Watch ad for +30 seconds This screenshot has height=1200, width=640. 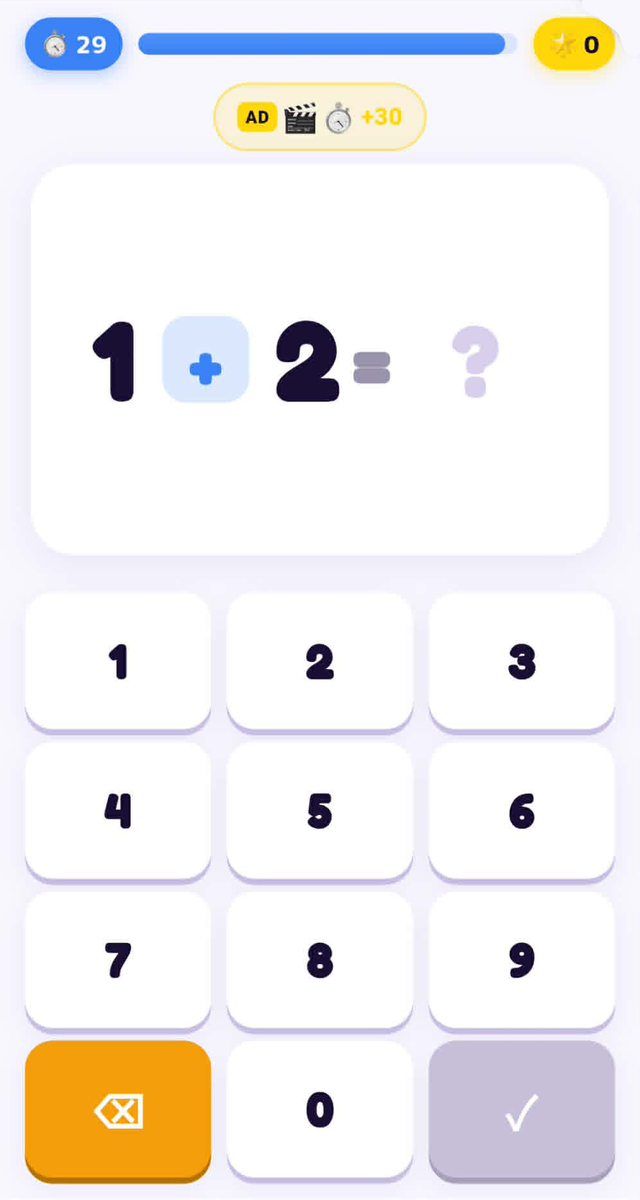click(x=320, y=117)
